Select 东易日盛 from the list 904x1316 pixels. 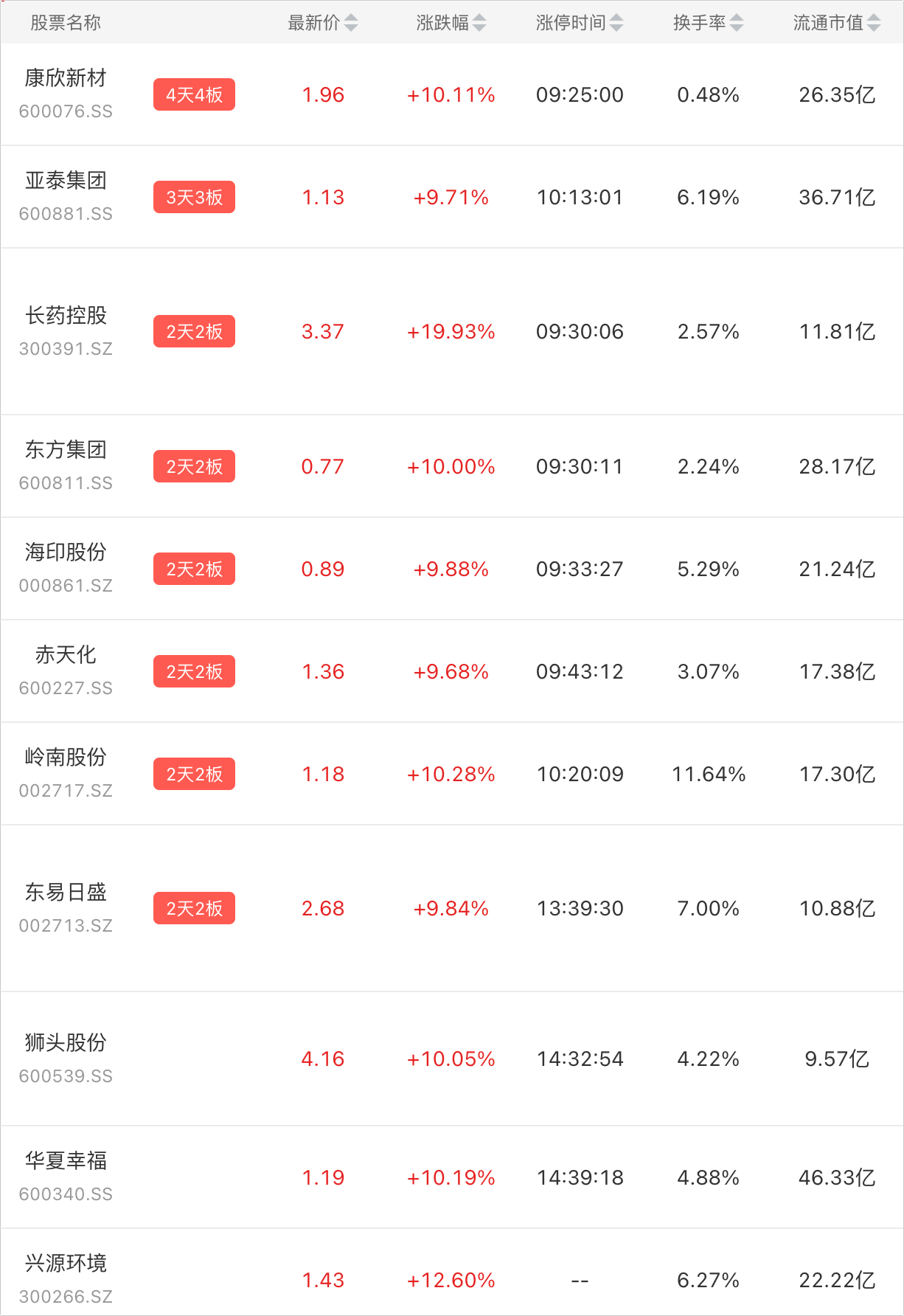point(66,907)
